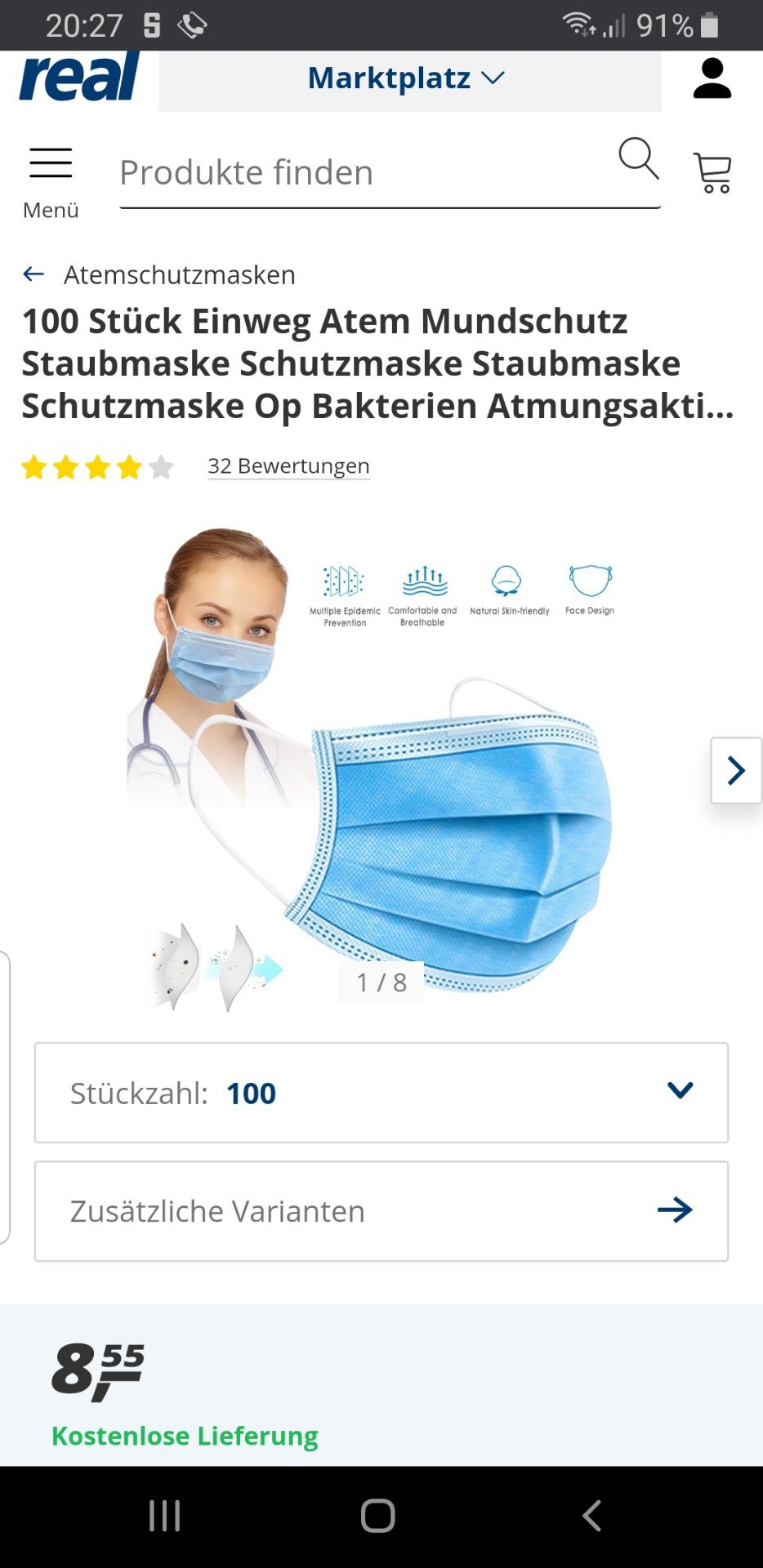Show the next product image
This screenshot has height=1568, width=763.
pyautogui.click(x=736, y=770)
